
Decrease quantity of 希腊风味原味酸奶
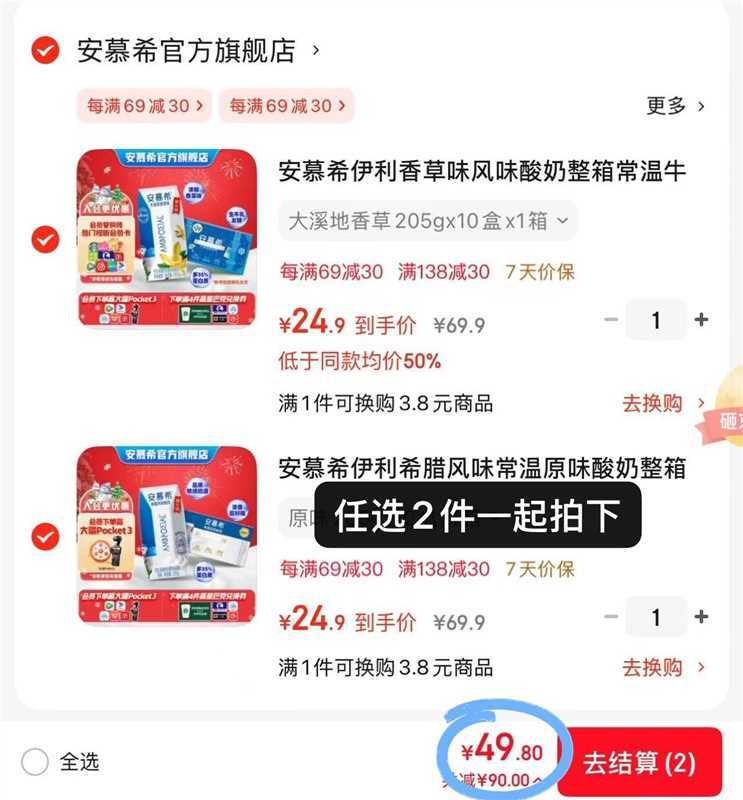[x=612, y=617]
